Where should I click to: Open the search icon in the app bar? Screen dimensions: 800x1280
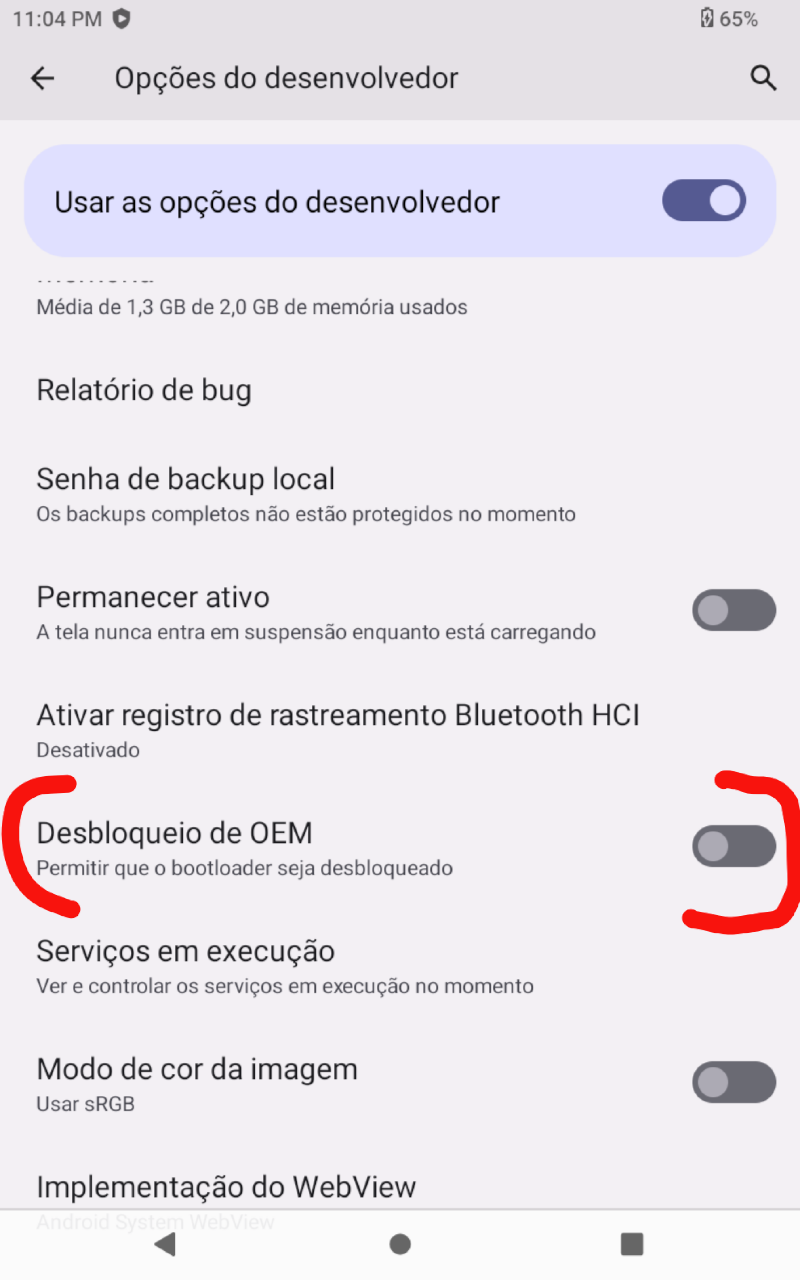[x=763, y=78]
